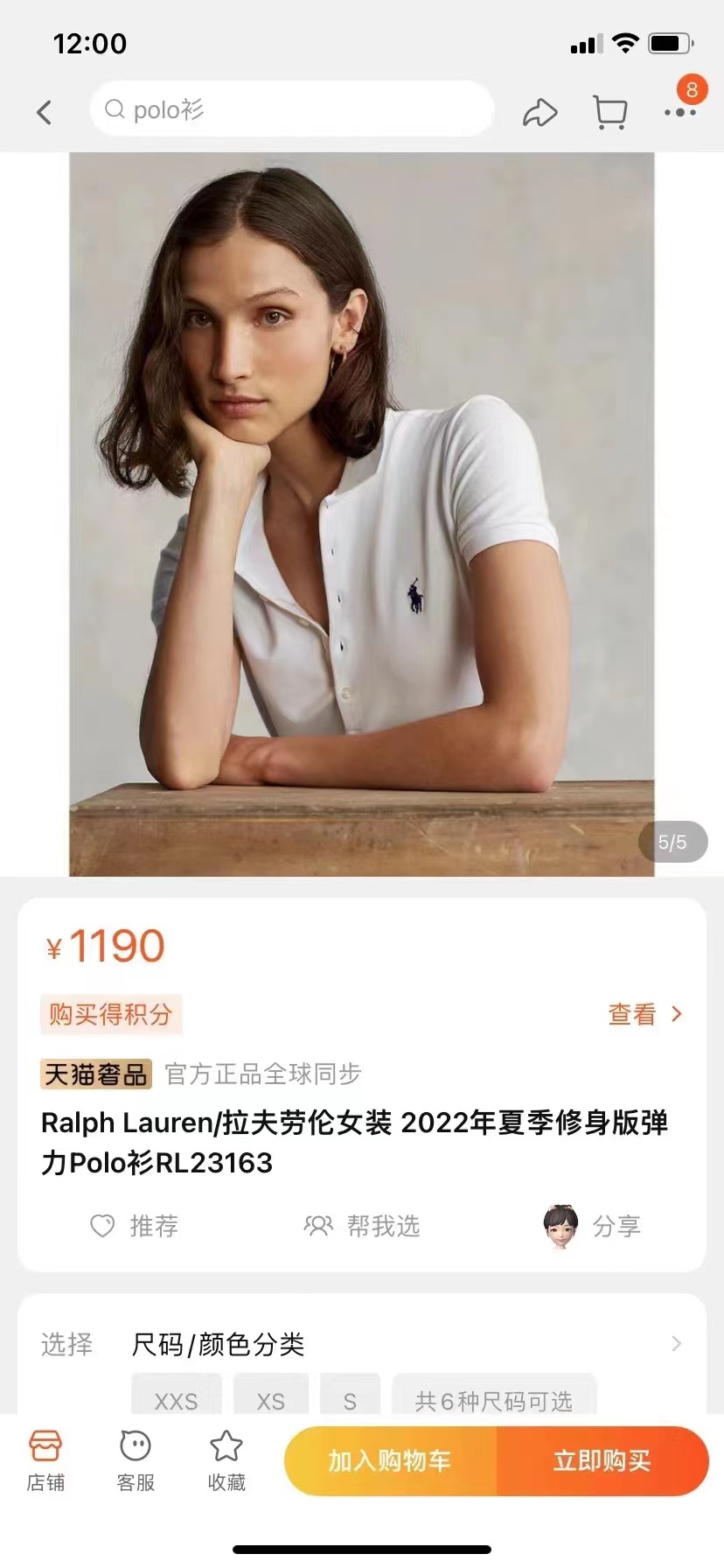Share this product via top arrow icon
The image size is (724, 1568).
point(540,113)
